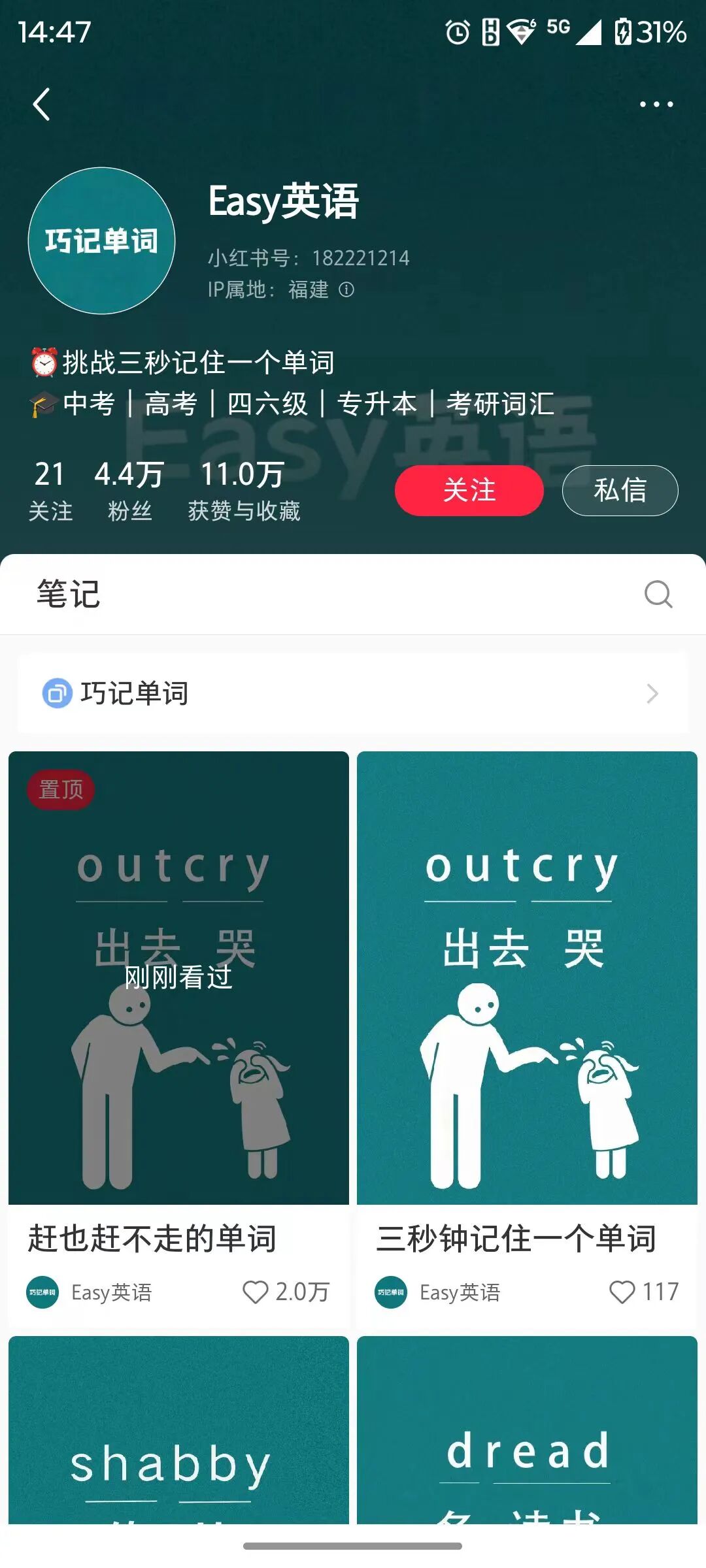Click the back arrow to leave profile

(41, 105)
